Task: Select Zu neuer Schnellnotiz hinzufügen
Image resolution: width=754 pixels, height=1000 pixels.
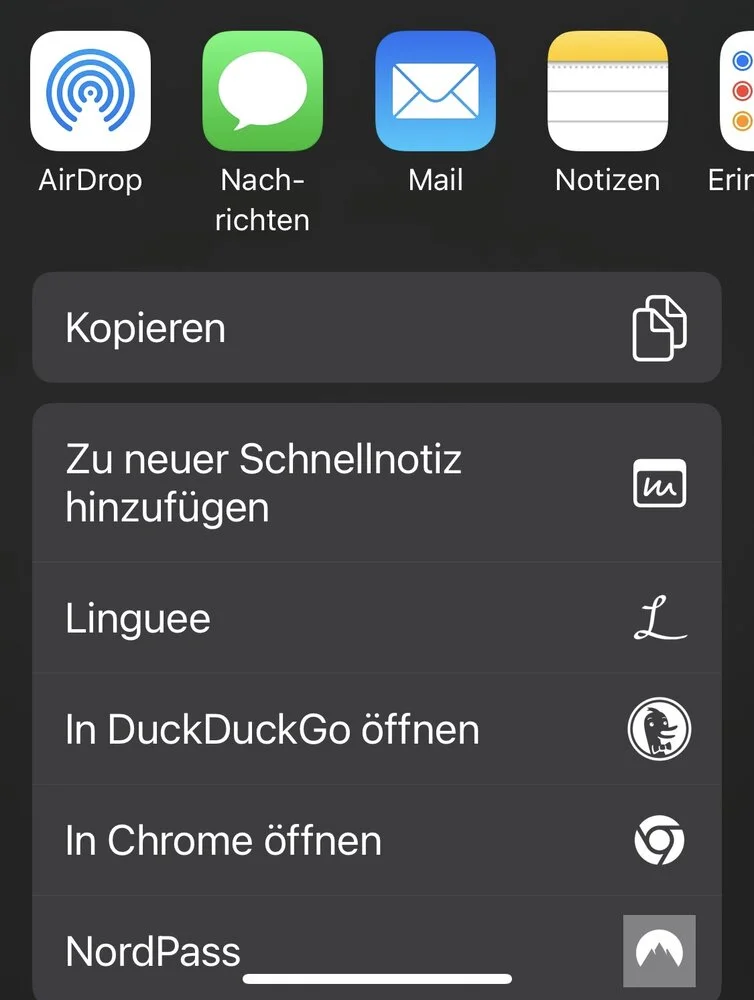Action: click(x=376, y=484)
